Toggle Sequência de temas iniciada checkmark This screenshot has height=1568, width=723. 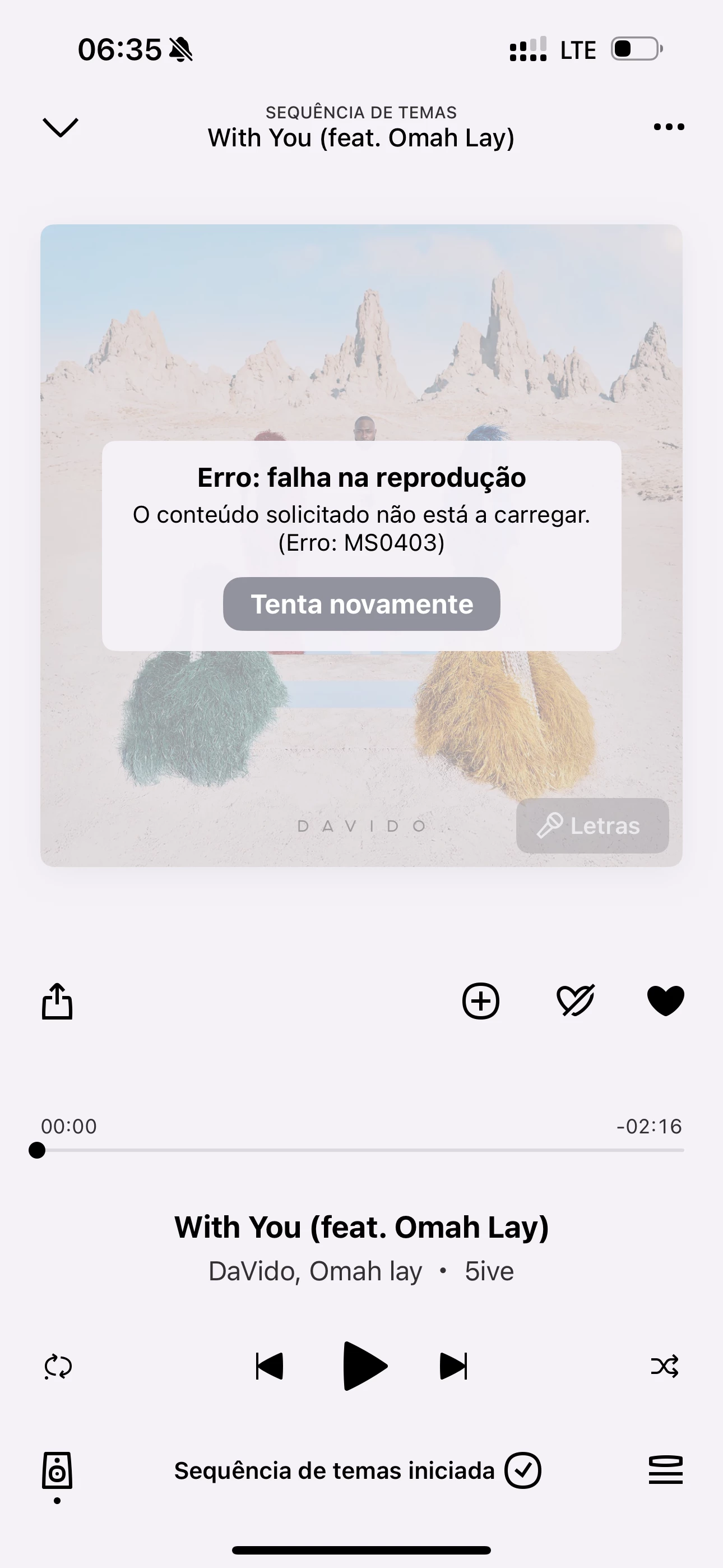523,1470
